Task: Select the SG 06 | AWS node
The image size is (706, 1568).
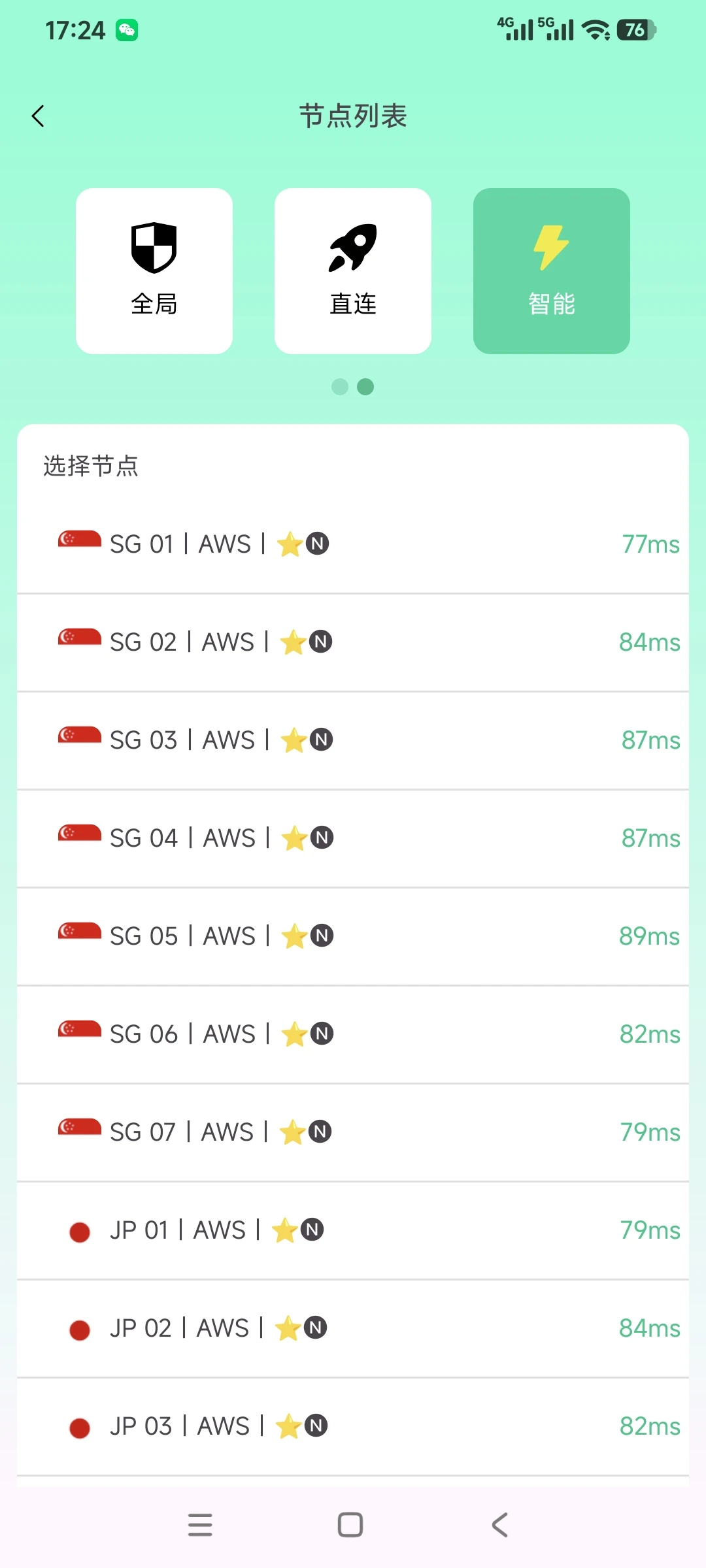Action: (353, 1034)
